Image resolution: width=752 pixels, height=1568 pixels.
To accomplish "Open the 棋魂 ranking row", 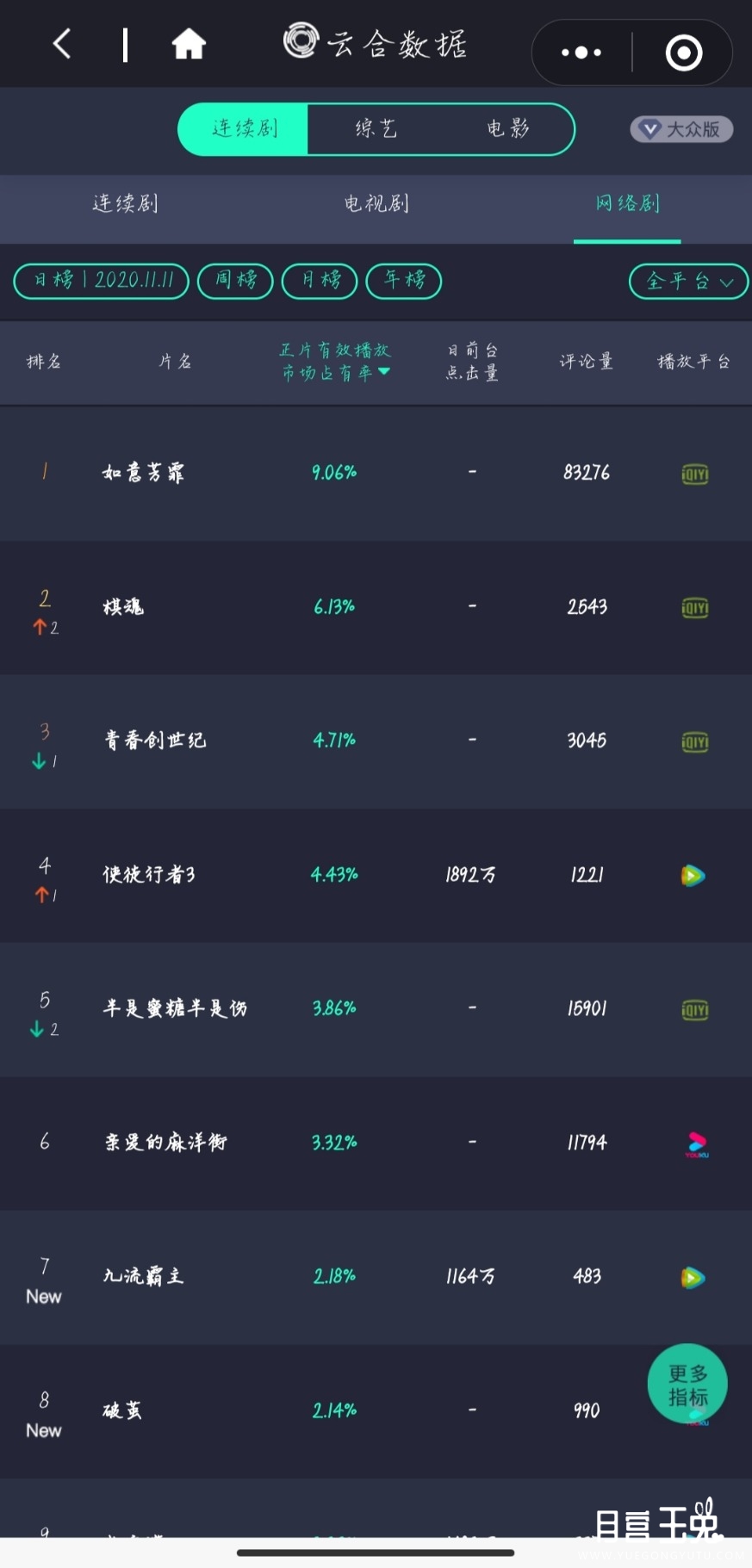I will click(376, 608).
